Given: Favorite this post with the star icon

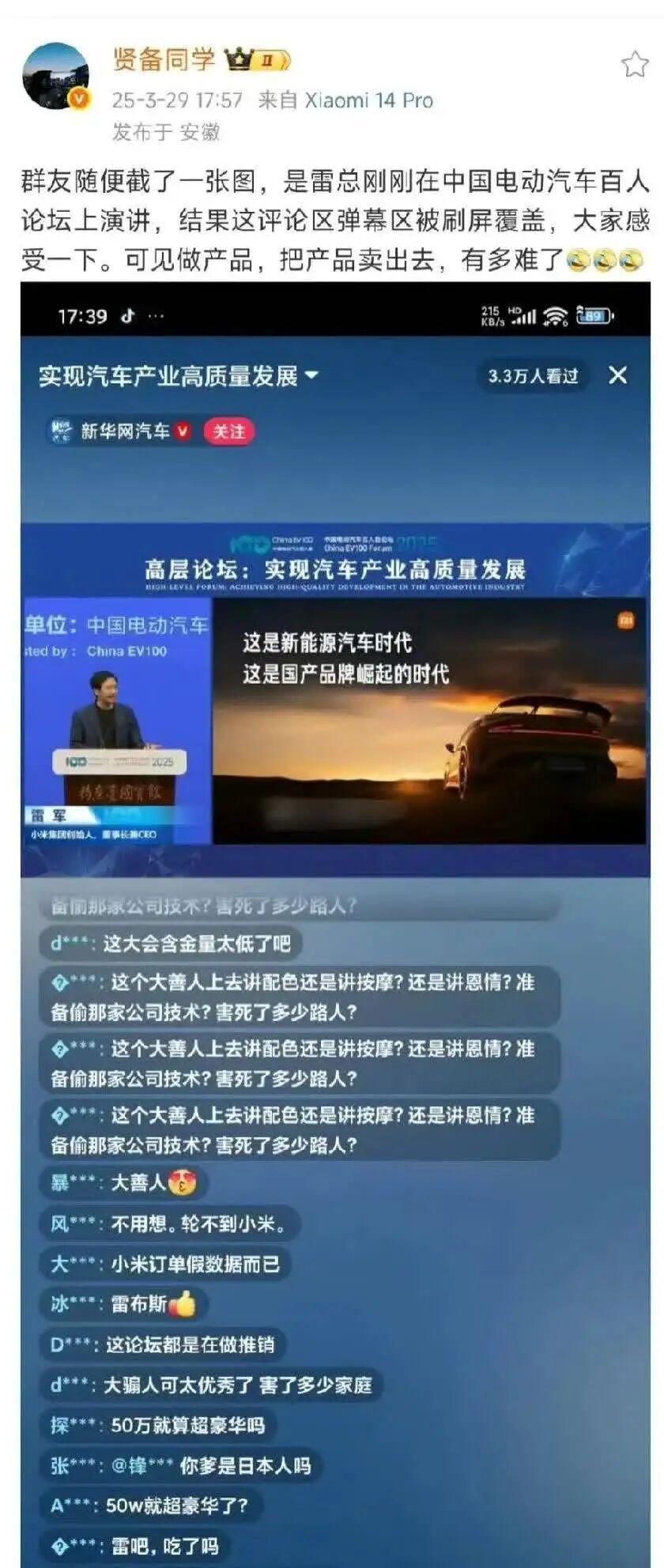Looking at the screenshot, I should (x=634, y=65).
